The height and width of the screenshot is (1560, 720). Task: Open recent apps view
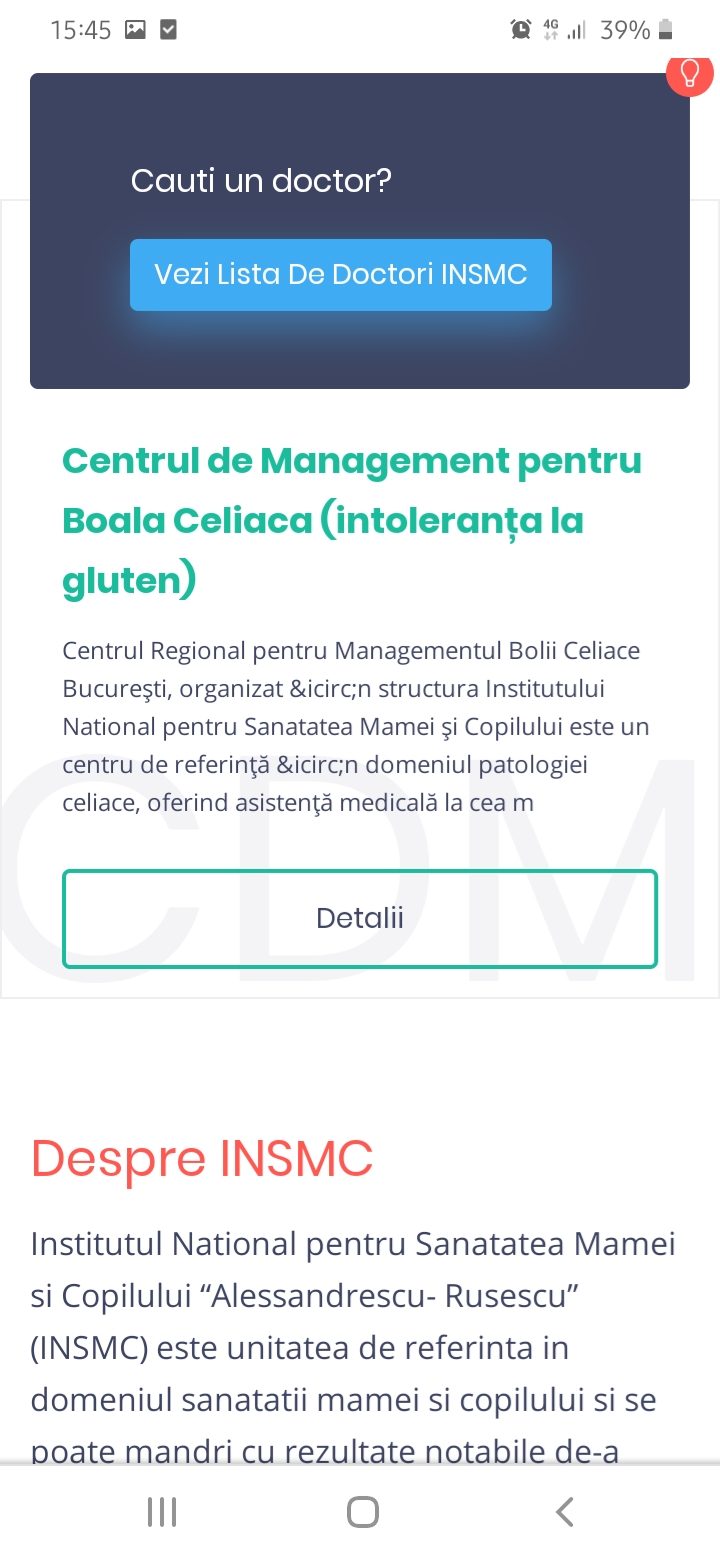pos(162,1511)
